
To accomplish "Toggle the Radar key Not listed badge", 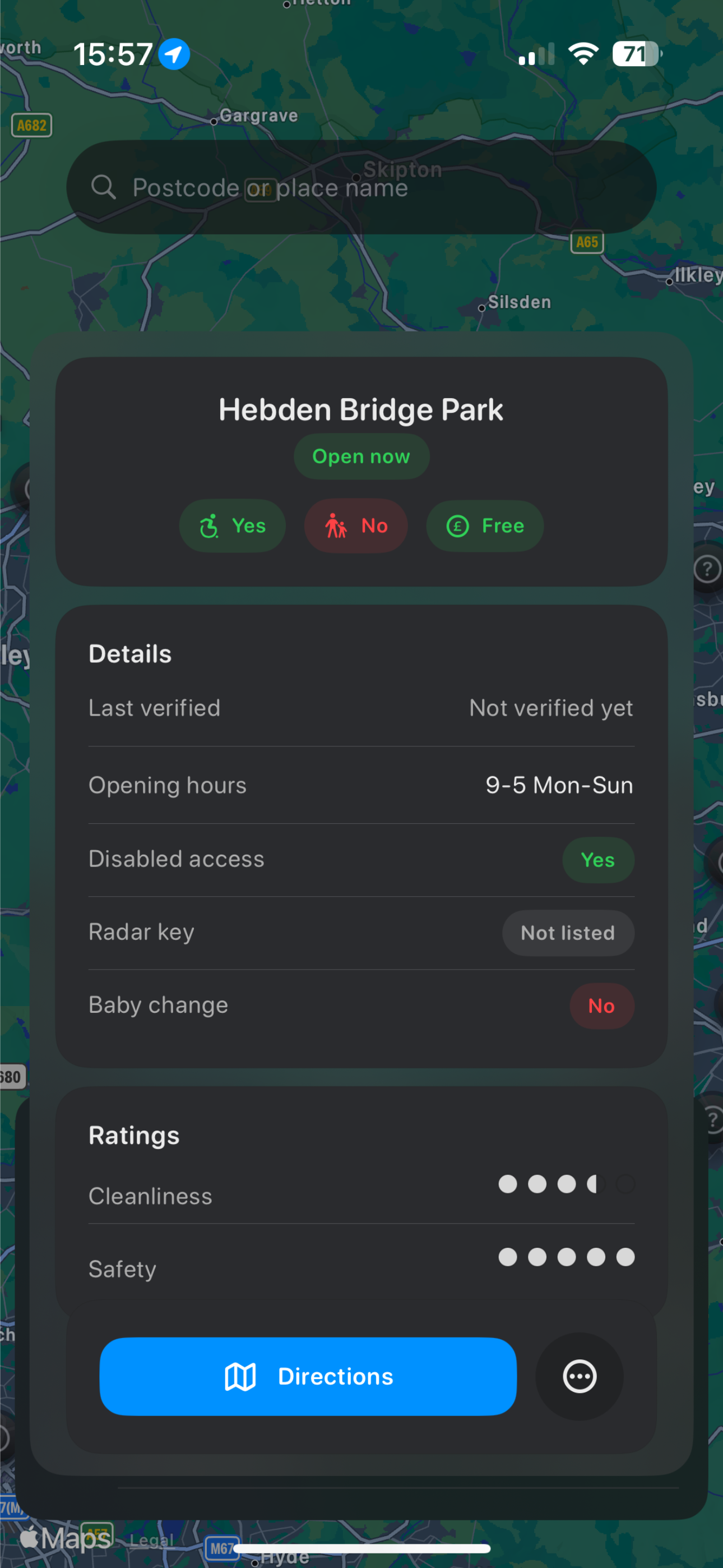I will 567,933.
